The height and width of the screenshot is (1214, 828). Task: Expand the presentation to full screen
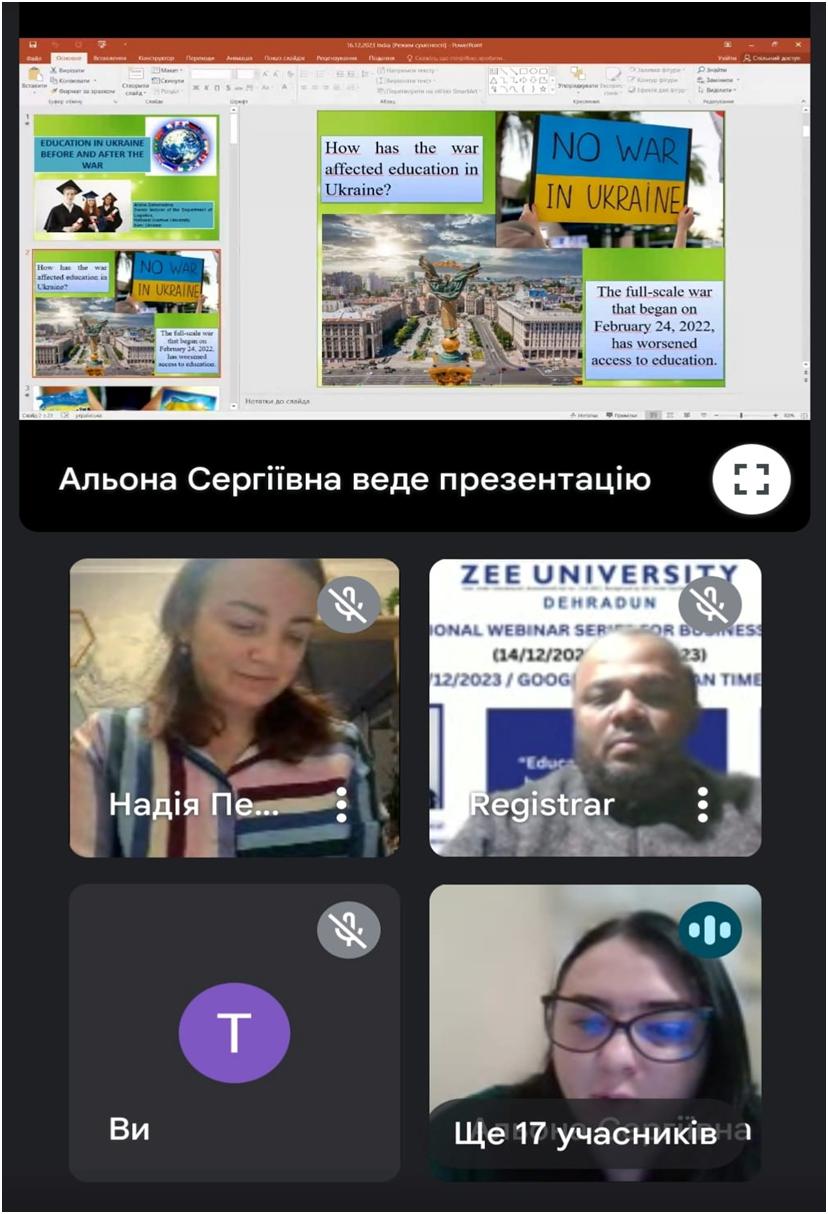pyautogui.click(x=751, y=480)
